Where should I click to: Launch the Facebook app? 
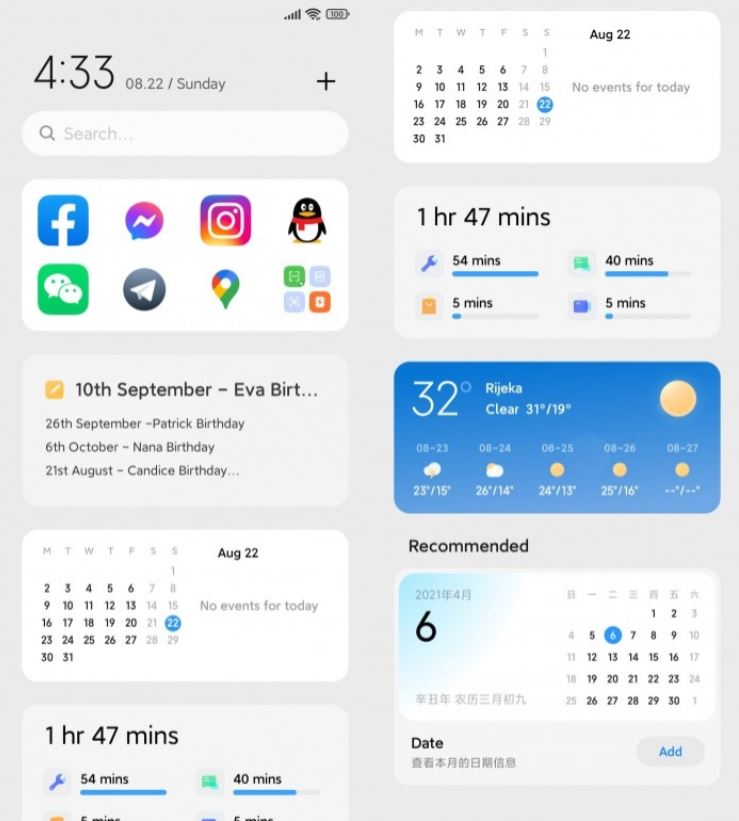tap(63, 221)
